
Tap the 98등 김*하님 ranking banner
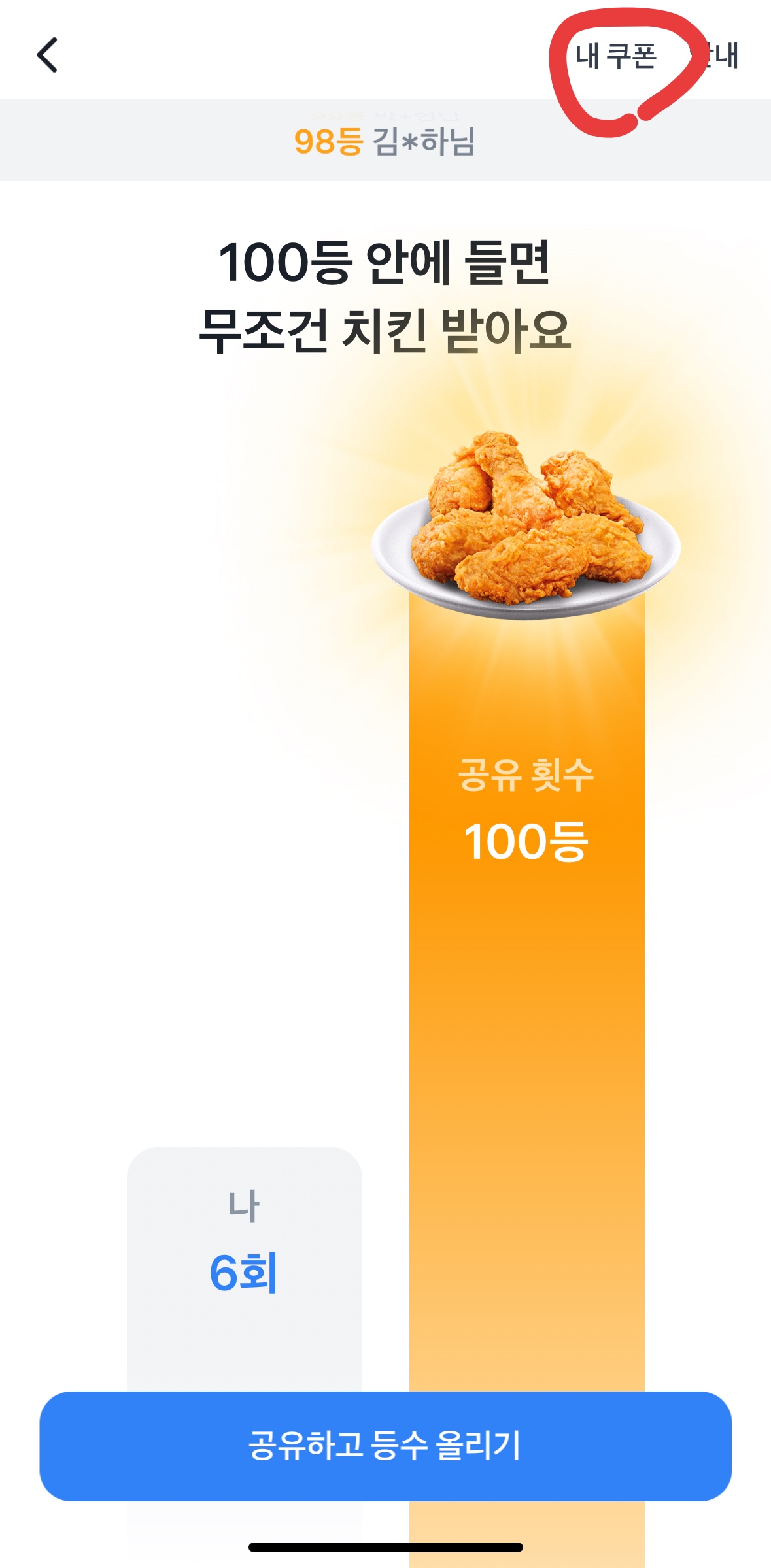click(x=386, y=139)
